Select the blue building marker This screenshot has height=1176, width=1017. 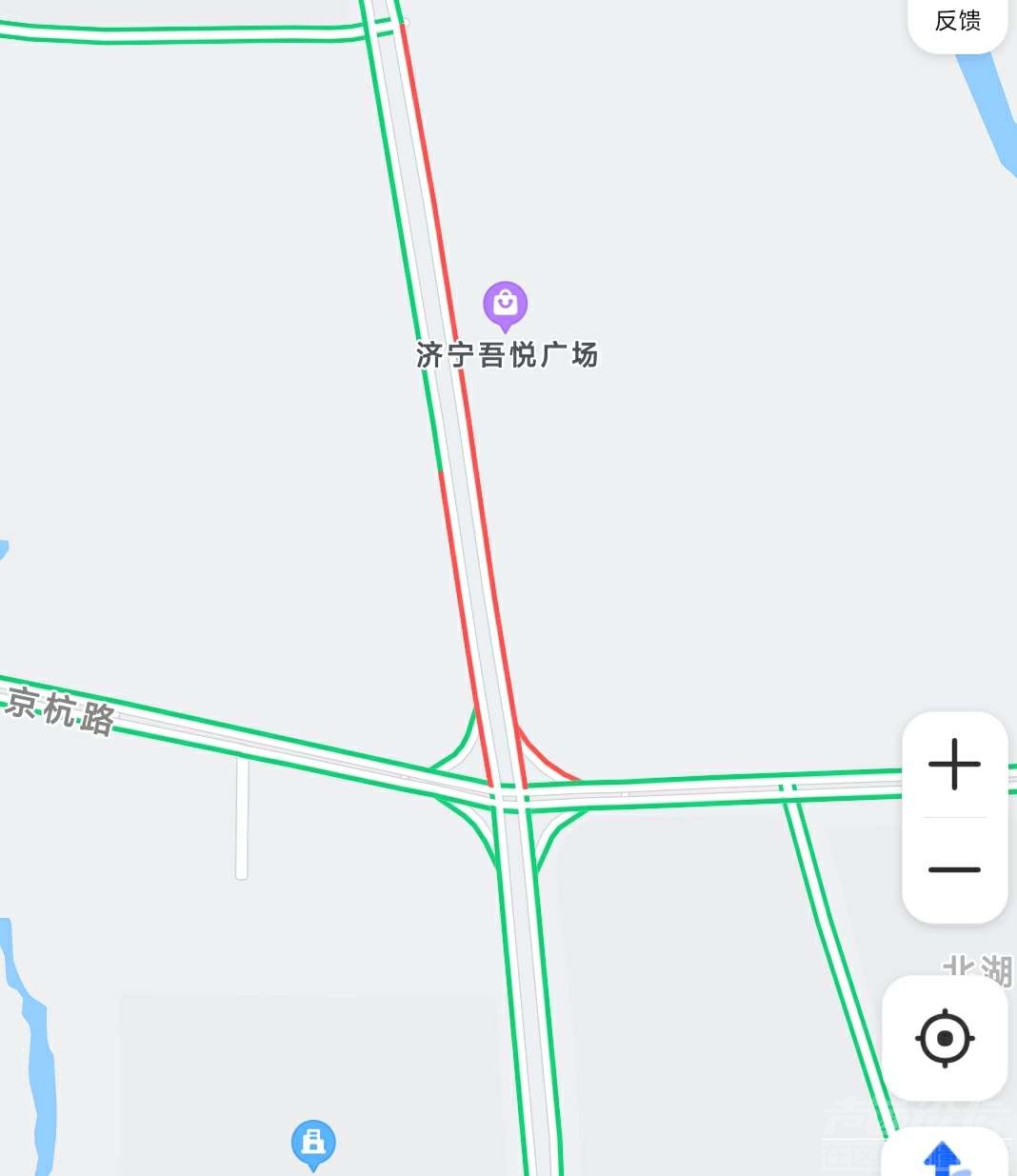pyautogui.click(x=313, y=1142)
